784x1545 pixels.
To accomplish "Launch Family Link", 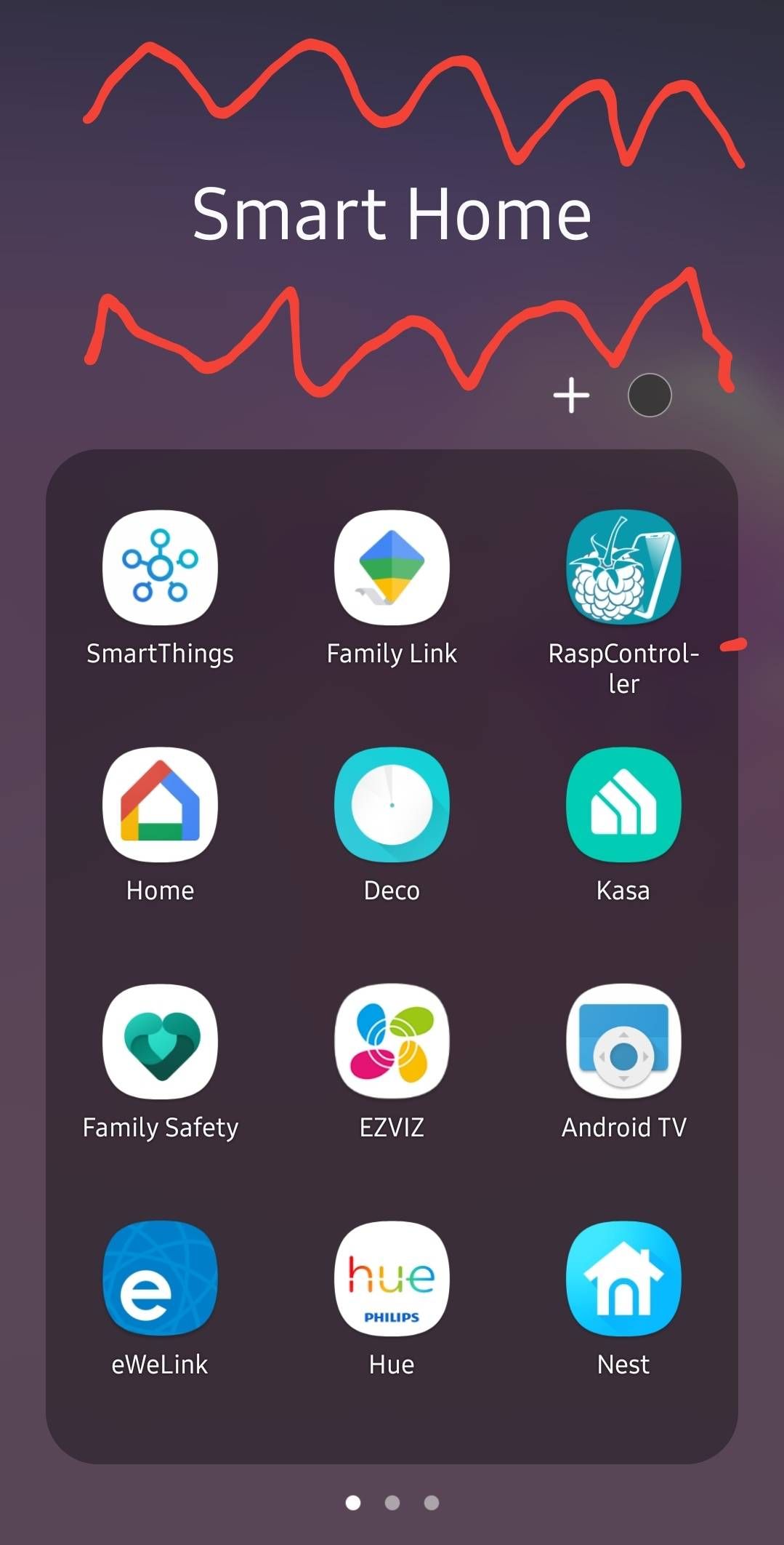I will (392, 568).
